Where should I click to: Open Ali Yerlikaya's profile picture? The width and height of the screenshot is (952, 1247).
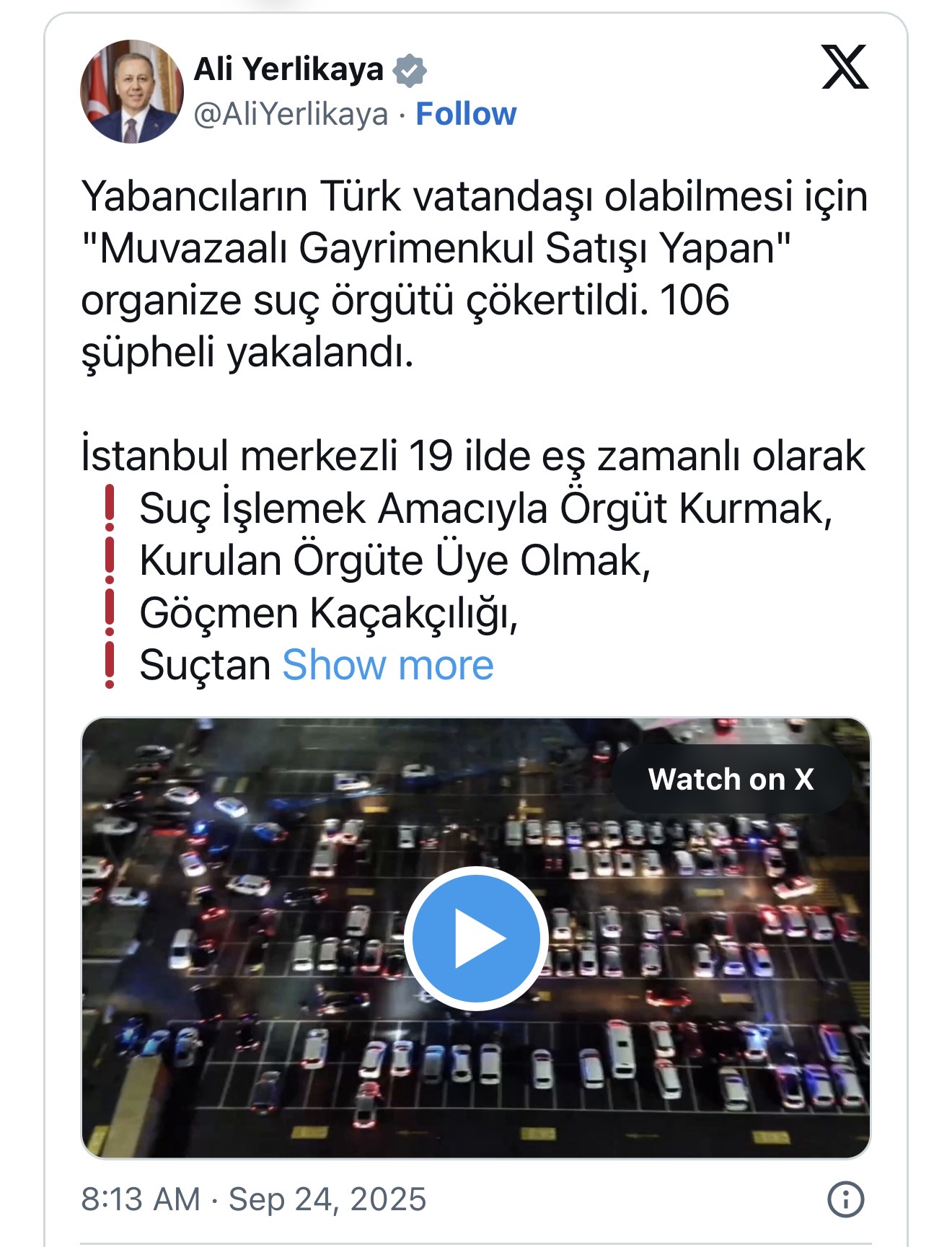pyautogui.click(x=132, y=92)
